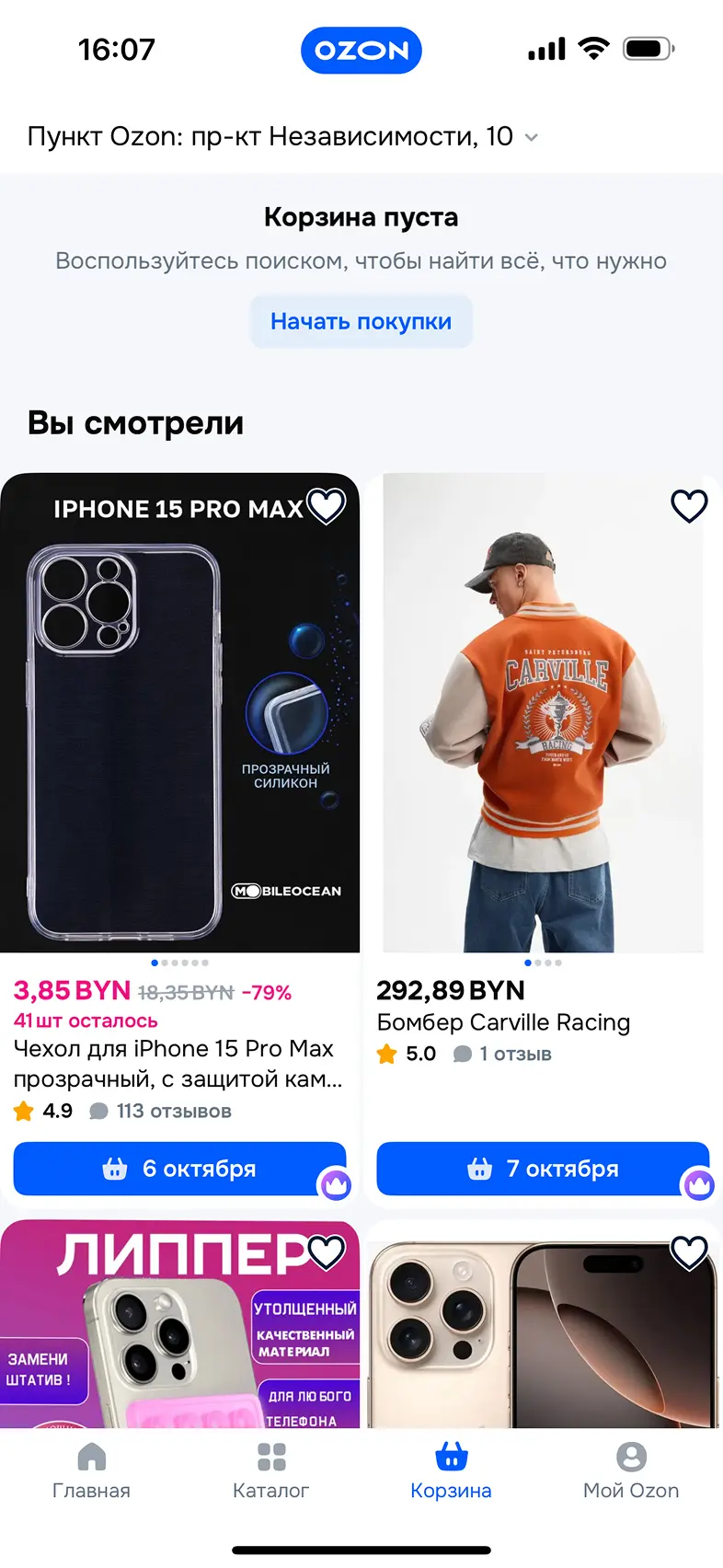Favorite the gold iPhone product

689,1251
